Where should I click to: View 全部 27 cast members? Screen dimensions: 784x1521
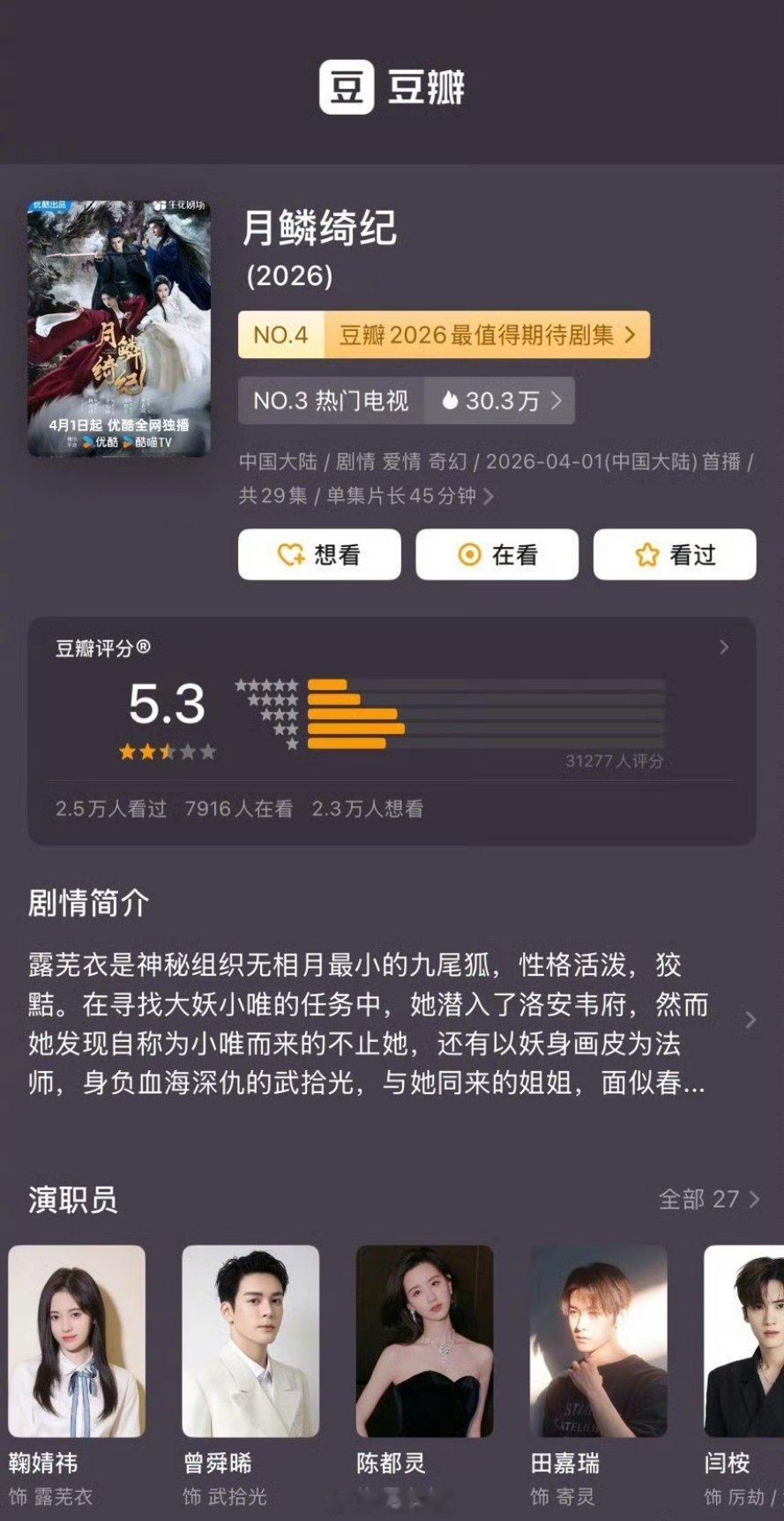click(708, 1200)
